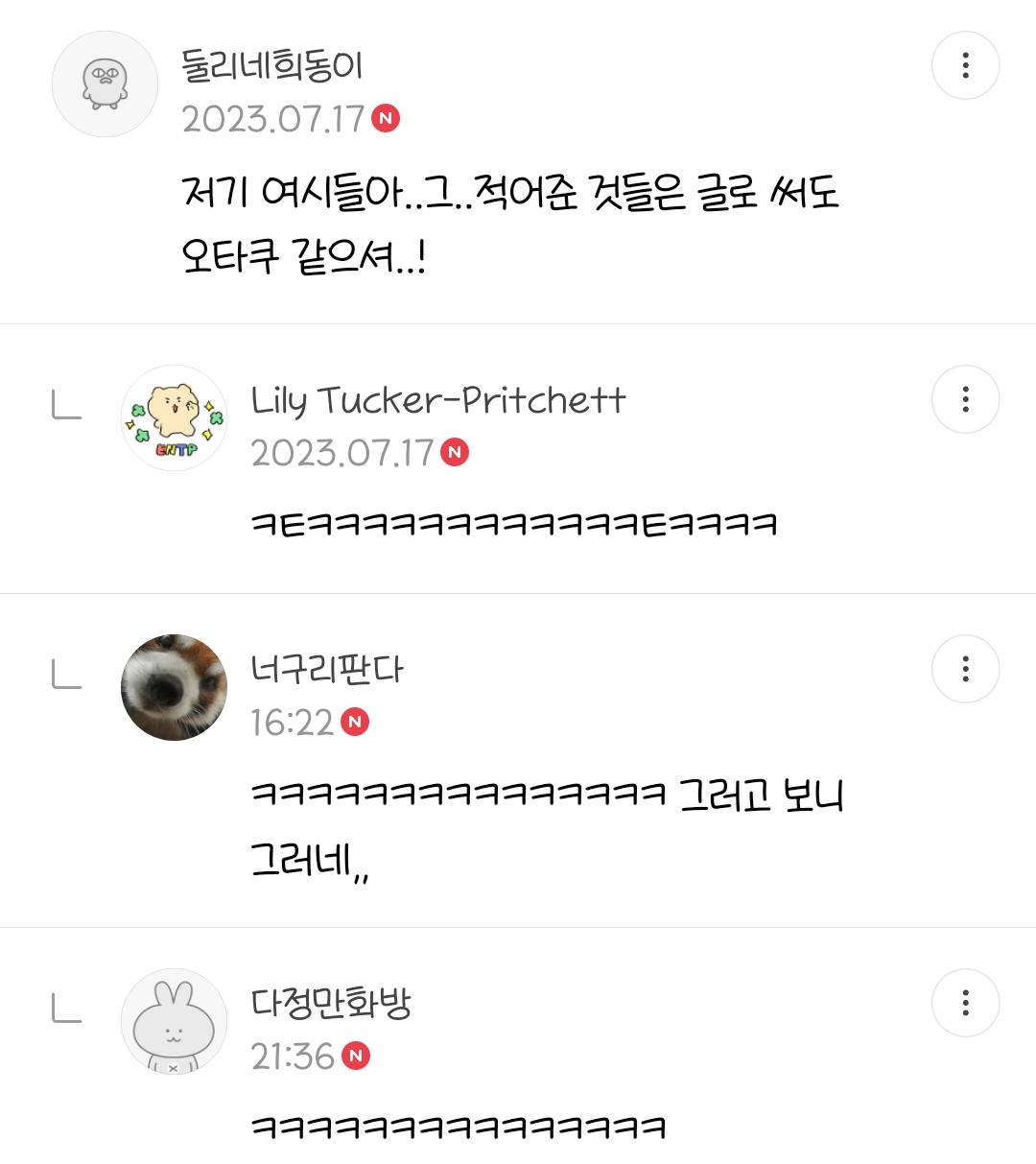Tap 너구리판다's profile photo
1036x1164 pixels.
click(x=175, y=687)
